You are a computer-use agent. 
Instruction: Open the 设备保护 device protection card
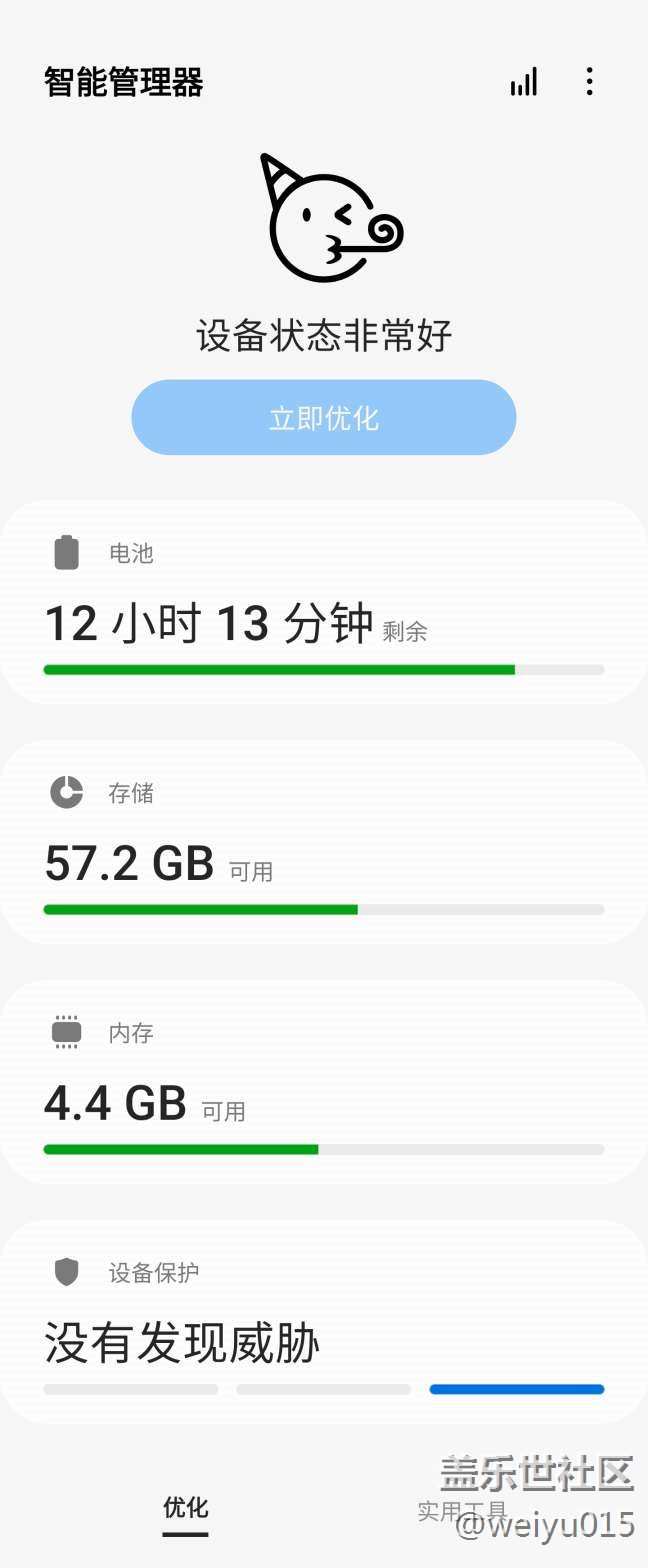[324, 1322]
